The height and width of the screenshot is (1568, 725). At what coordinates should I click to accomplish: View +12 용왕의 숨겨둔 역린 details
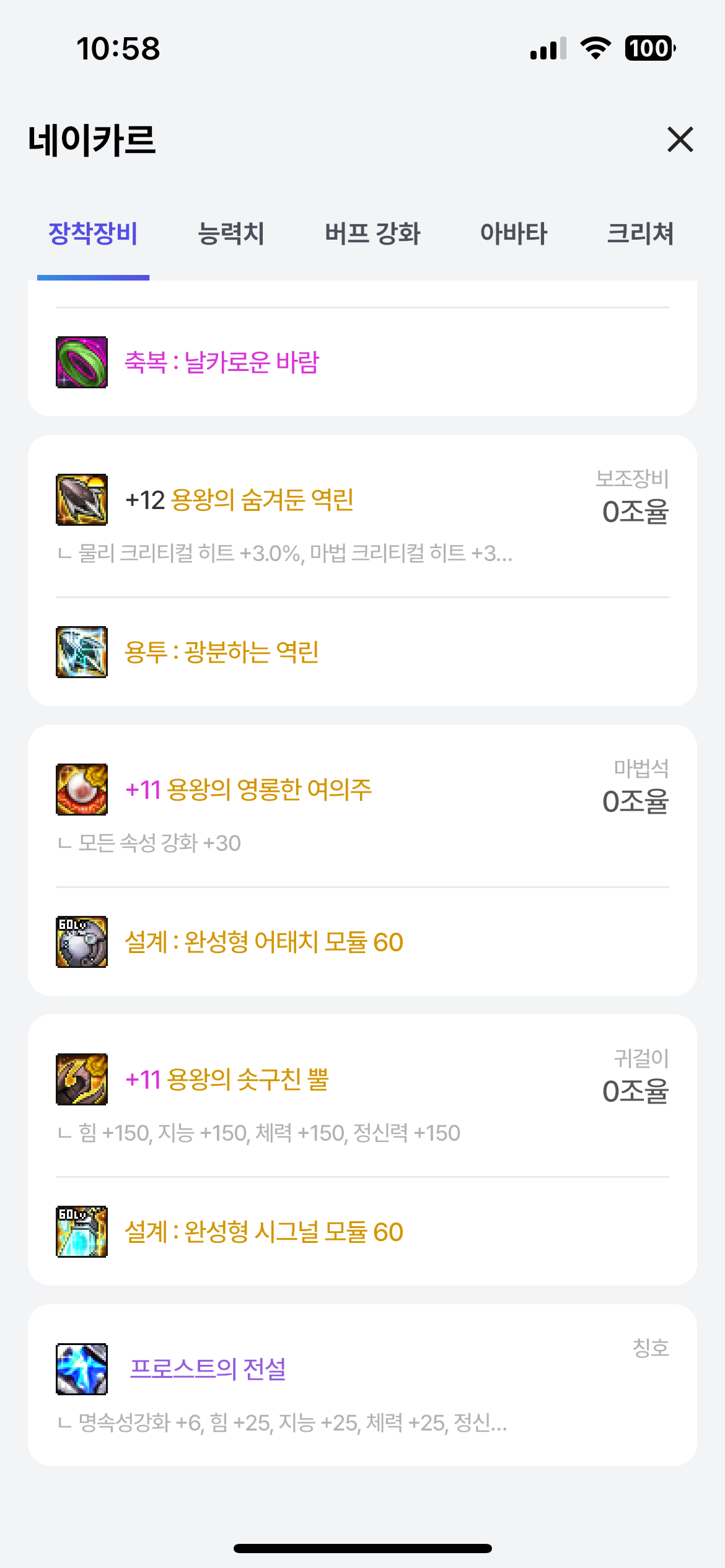click(x=239, y=500)
